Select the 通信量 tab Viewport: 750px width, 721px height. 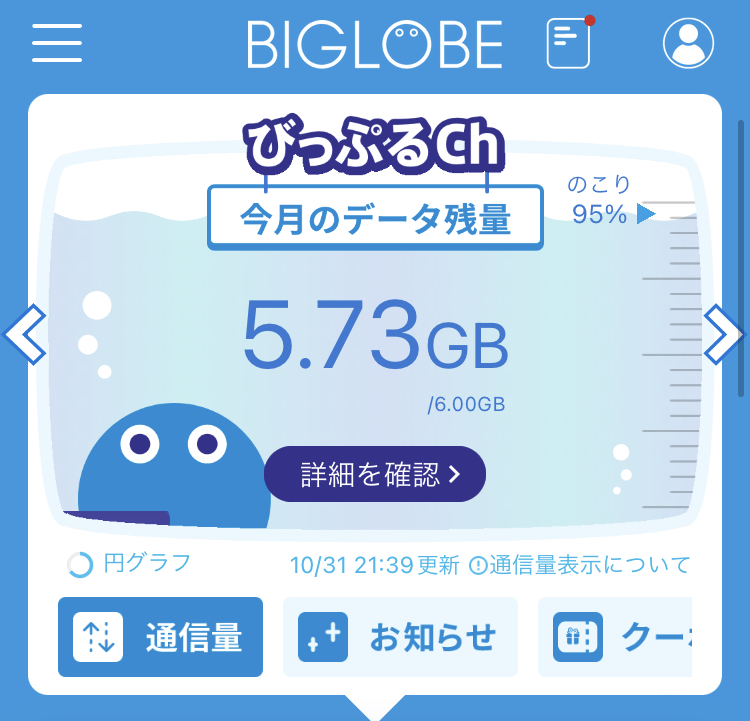160,637
